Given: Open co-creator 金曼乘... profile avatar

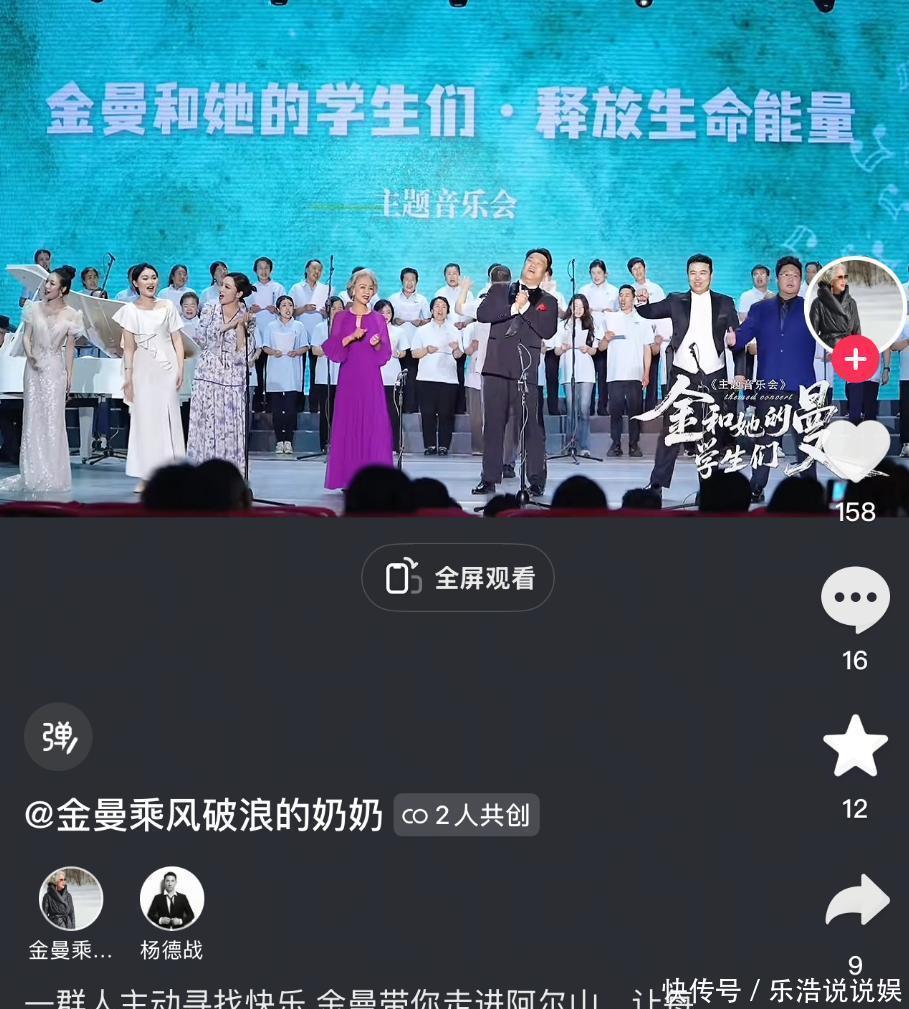Looking at the screenshot, I should (x=71, y=899).
